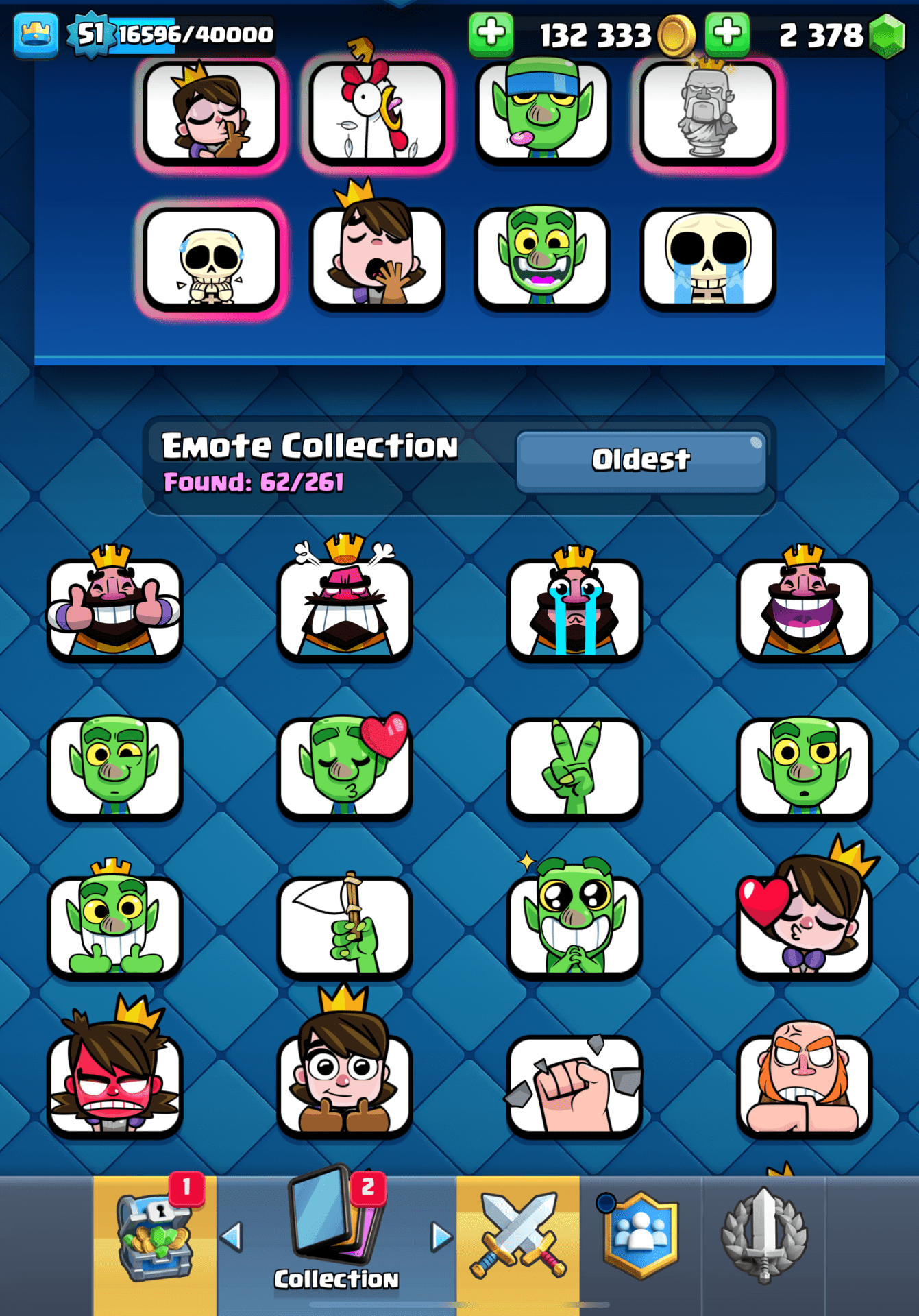Tap the plus button to add gold
This screenshot has height=1316, width=919.
[491, 34]
